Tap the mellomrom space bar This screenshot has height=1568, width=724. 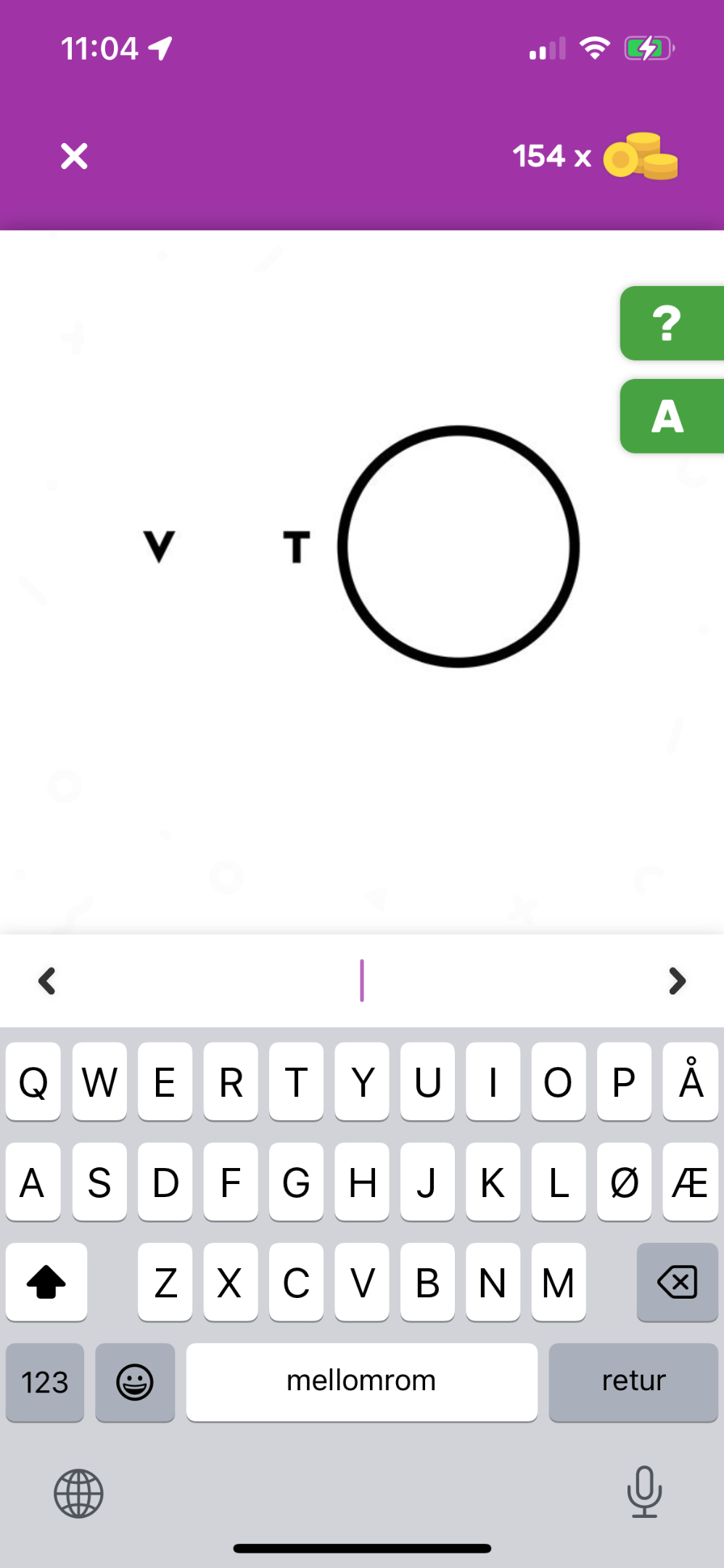(362, 1381)
